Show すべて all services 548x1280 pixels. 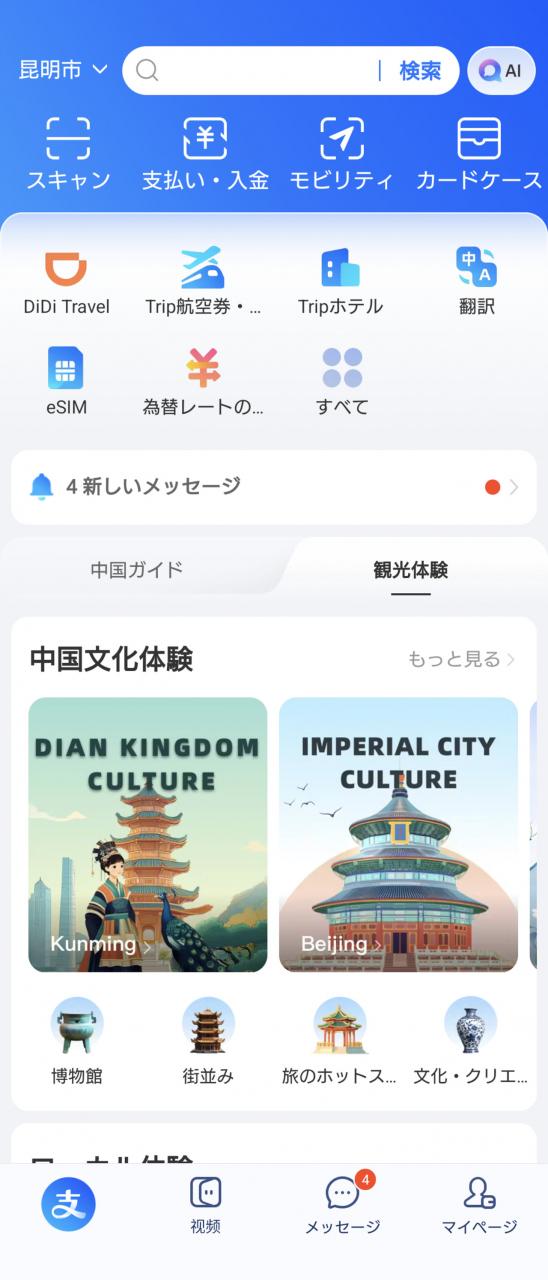coord(342,382)
